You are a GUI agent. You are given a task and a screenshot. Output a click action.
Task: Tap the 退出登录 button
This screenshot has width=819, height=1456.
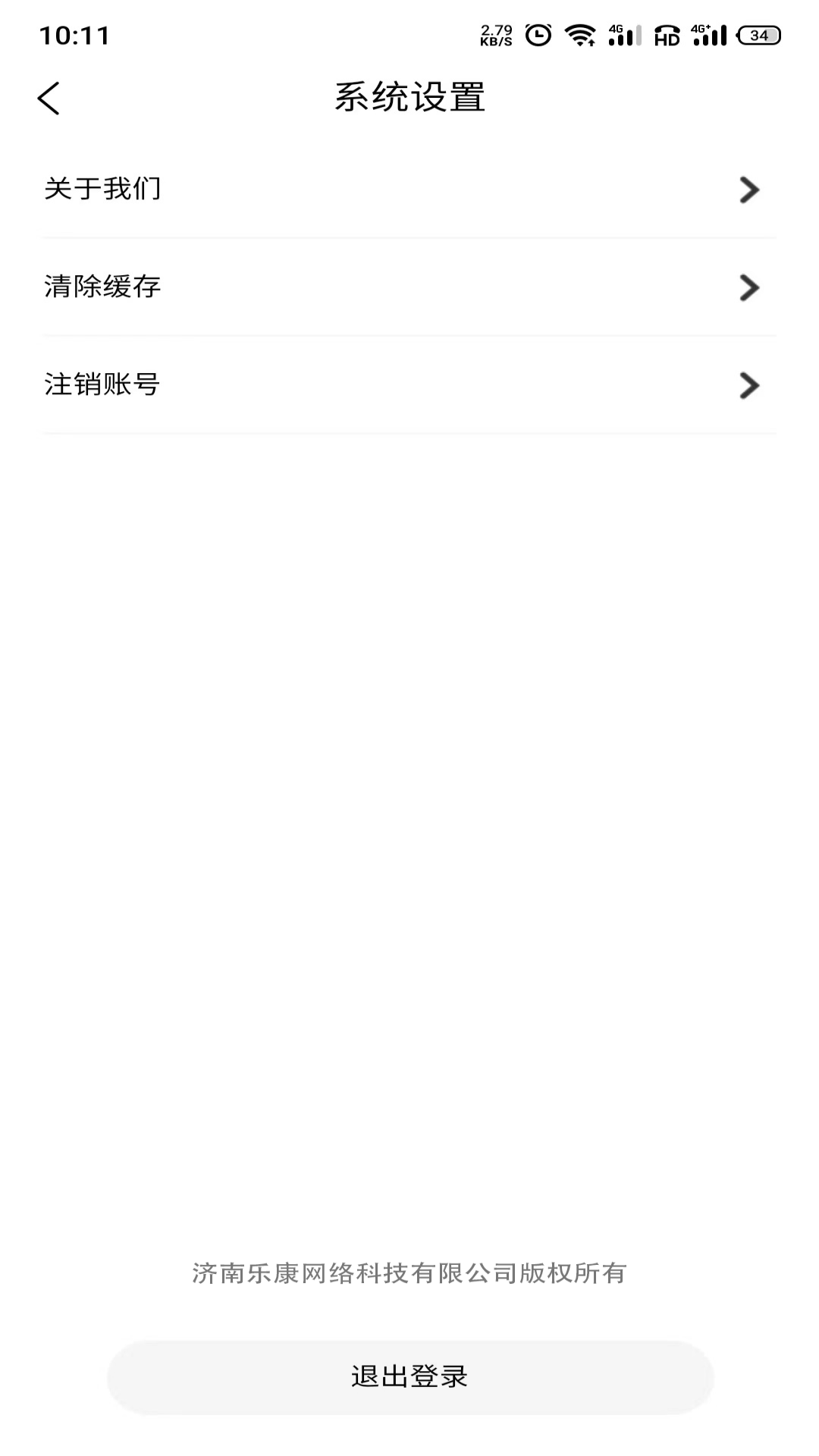click(x=409, y=1376)
